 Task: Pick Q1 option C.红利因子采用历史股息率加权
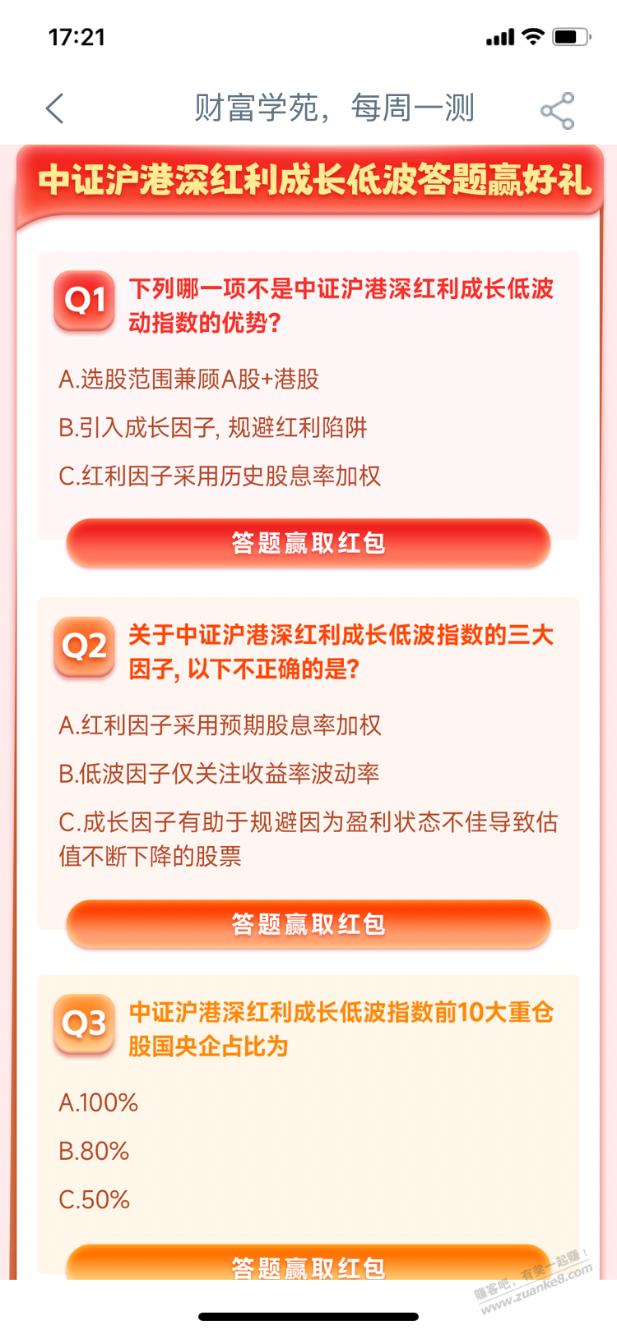click(x=220, y=476)
